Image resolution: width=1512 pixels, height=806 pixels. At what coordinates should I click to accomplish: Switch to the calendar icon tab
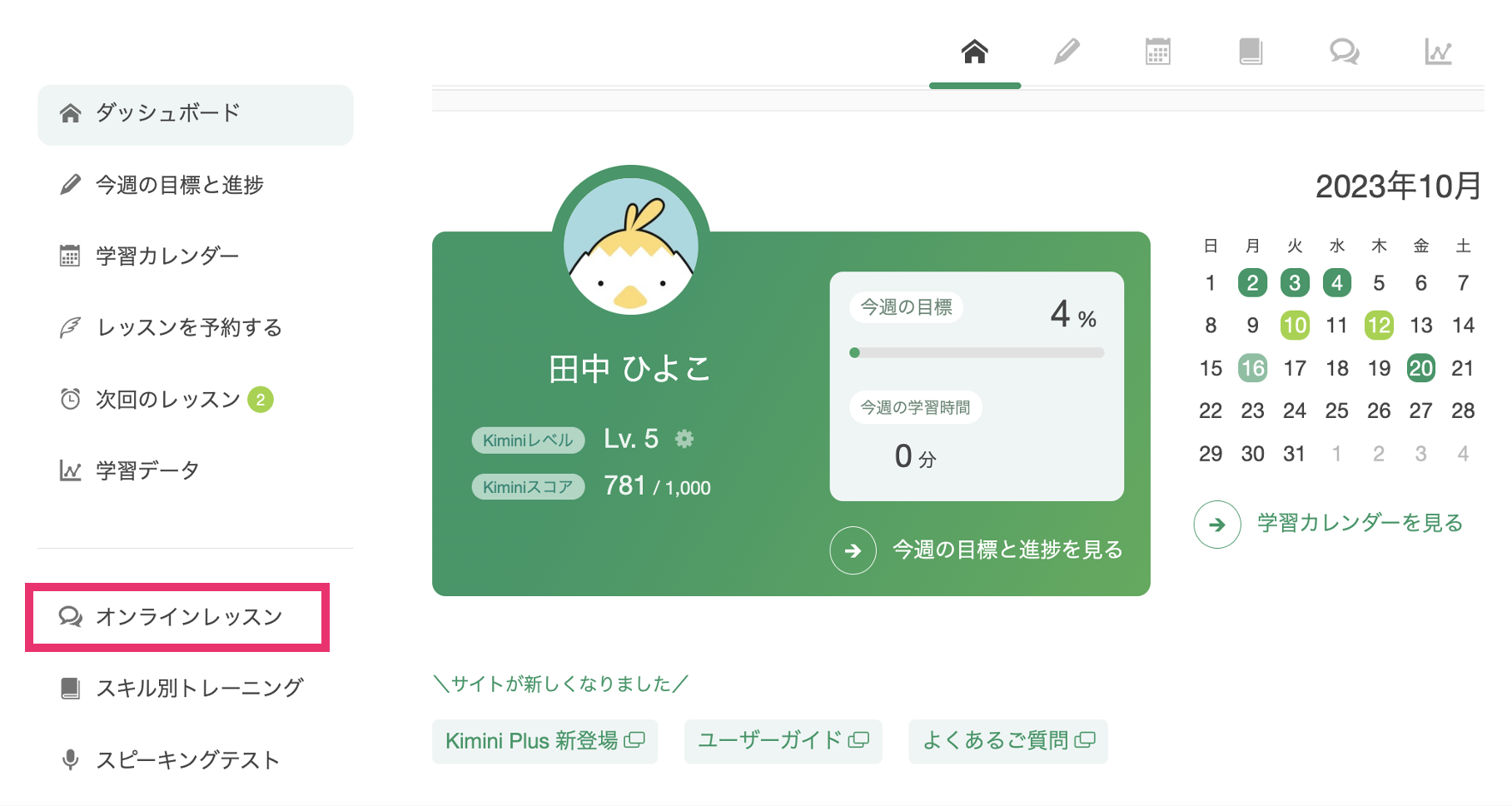pos(1157,52)
